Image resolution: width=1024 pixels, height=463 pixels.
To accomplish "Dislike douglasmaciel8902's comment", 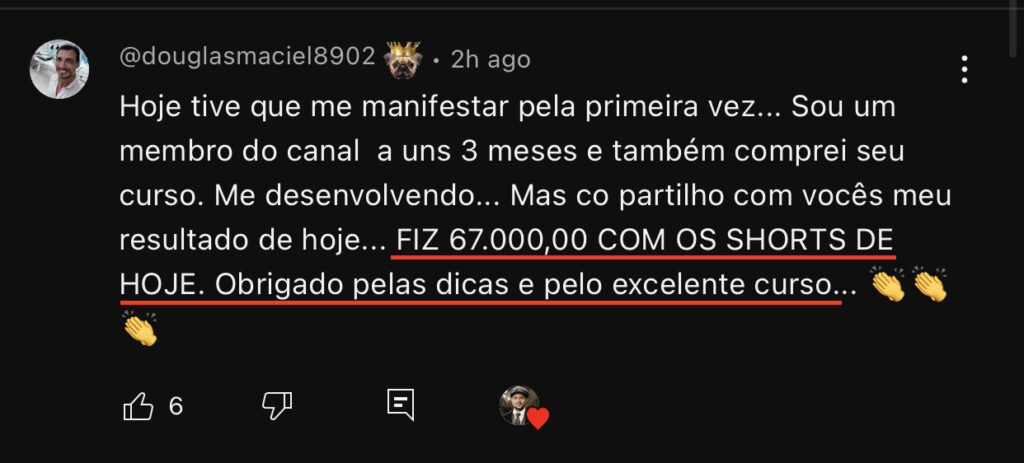I will pyautogui.click(x=276, y=405).
